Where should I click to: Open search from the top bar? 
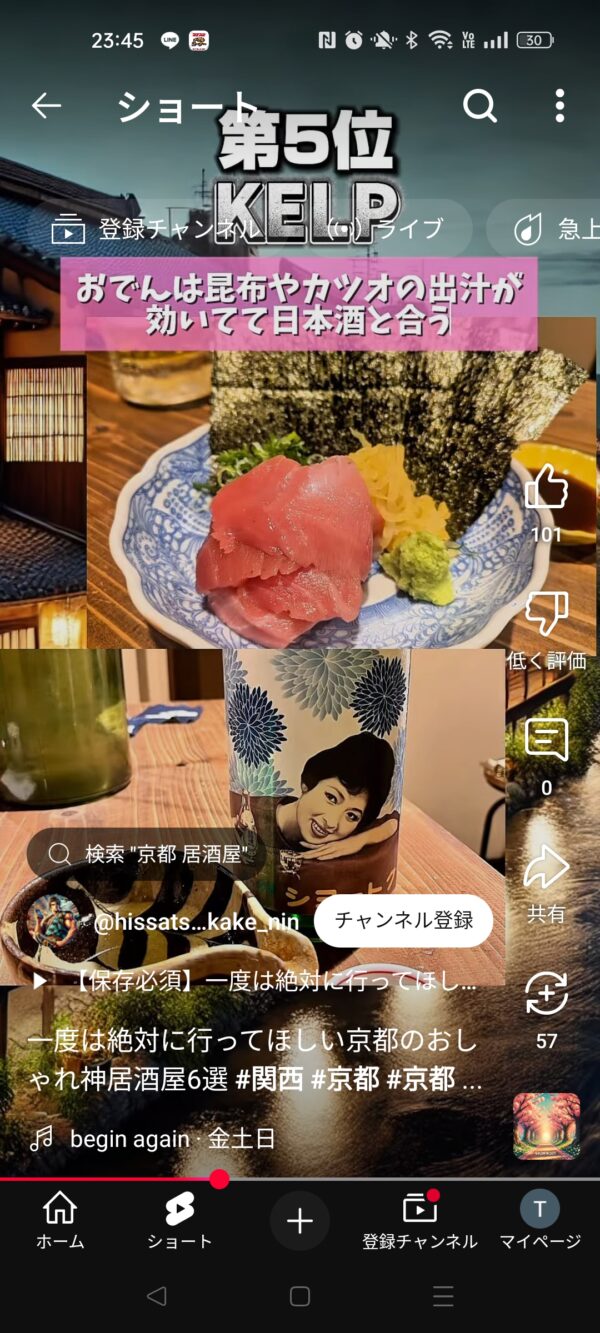click(x=480, y=106)
